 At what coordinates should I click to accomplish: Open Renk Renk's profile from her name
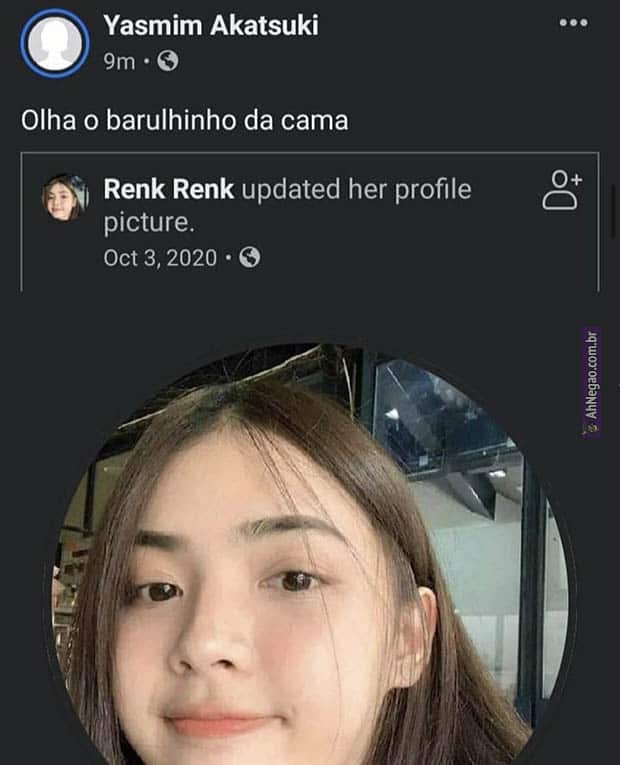pyautogui.click(x=169, y=189)
